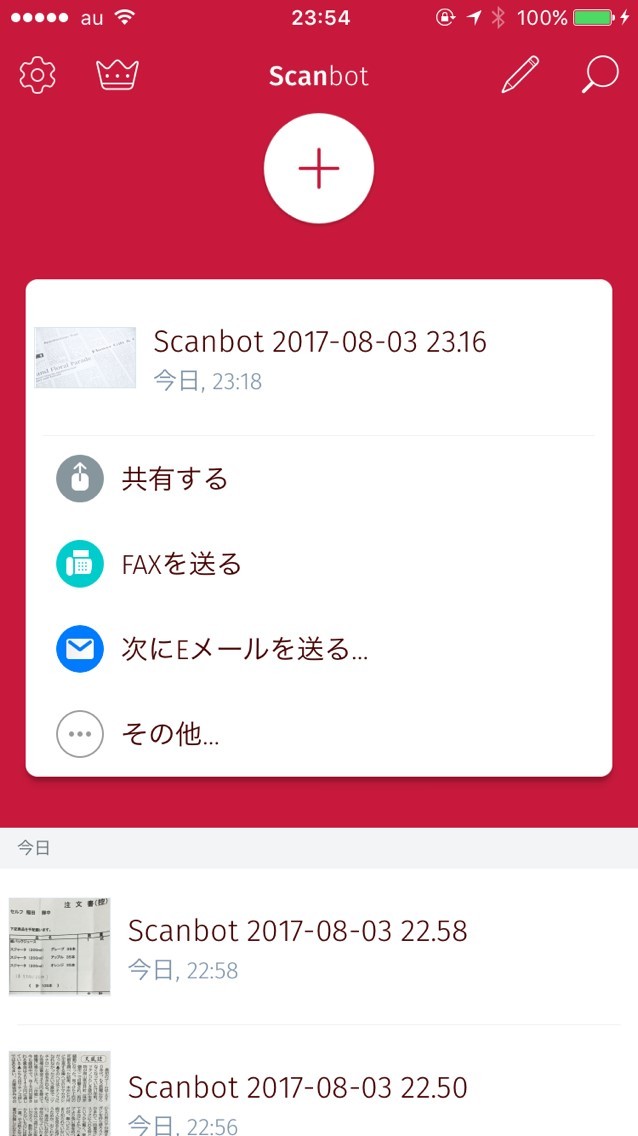Start a new scan with plus button
The image size is (638, 1136).
click(319, 169)
